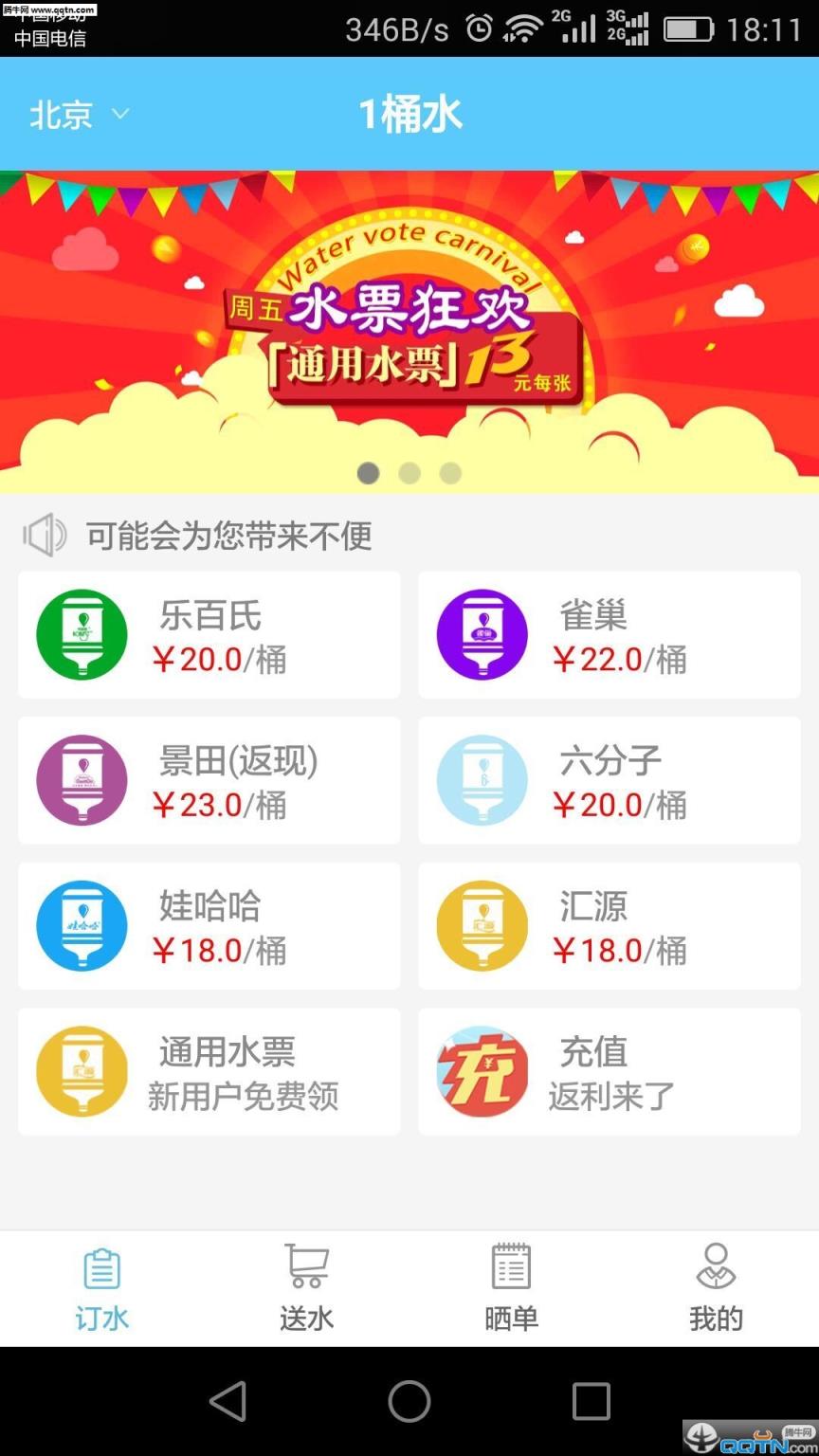
Task: Tap the speaker announcement icon
Action: pyautogui.click(x=43, y=535)
